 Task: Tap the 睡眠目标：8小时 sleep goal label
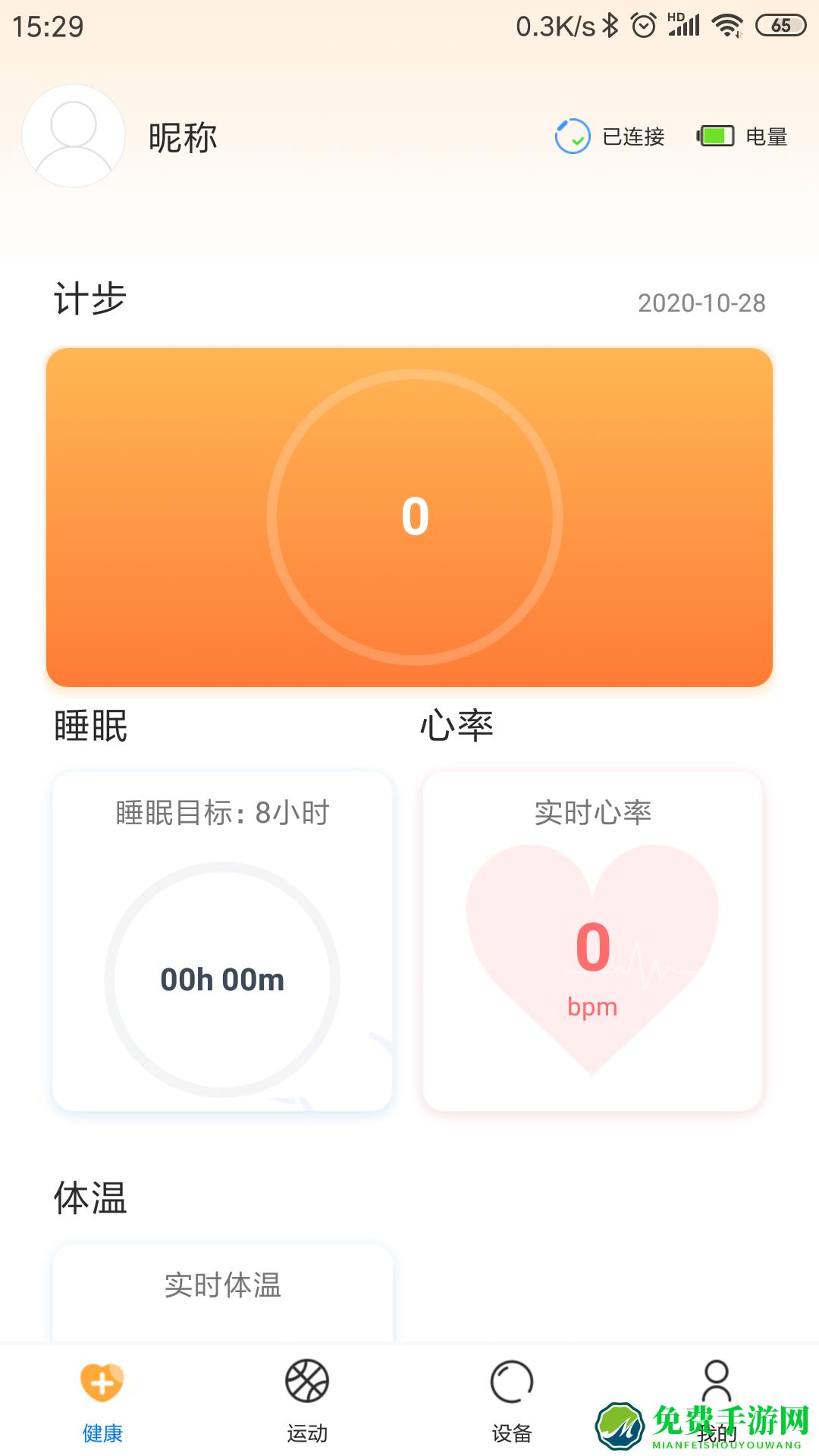tap(222, 813)
